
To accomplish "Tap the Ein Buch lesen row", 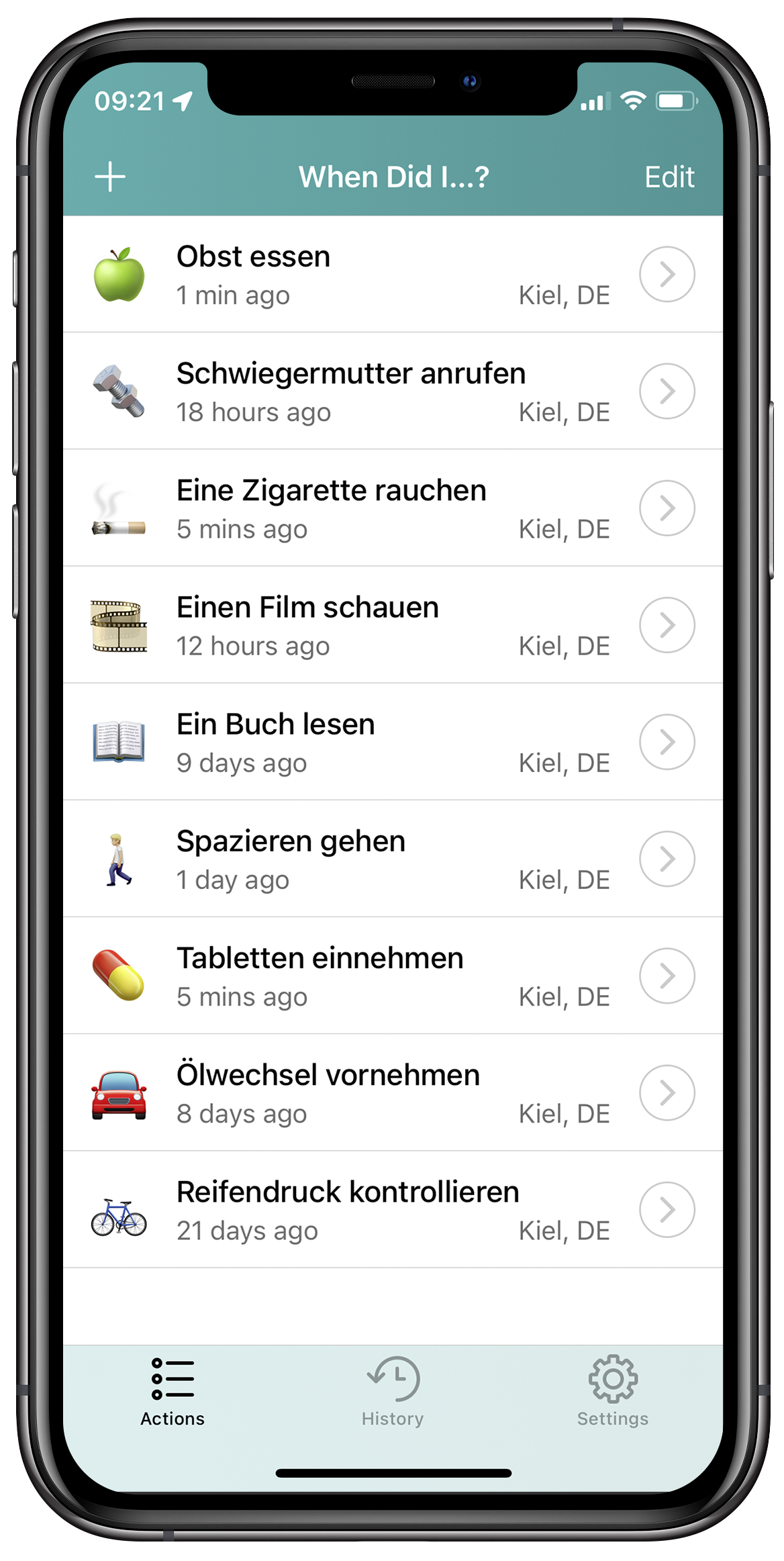I will [349, 742].
